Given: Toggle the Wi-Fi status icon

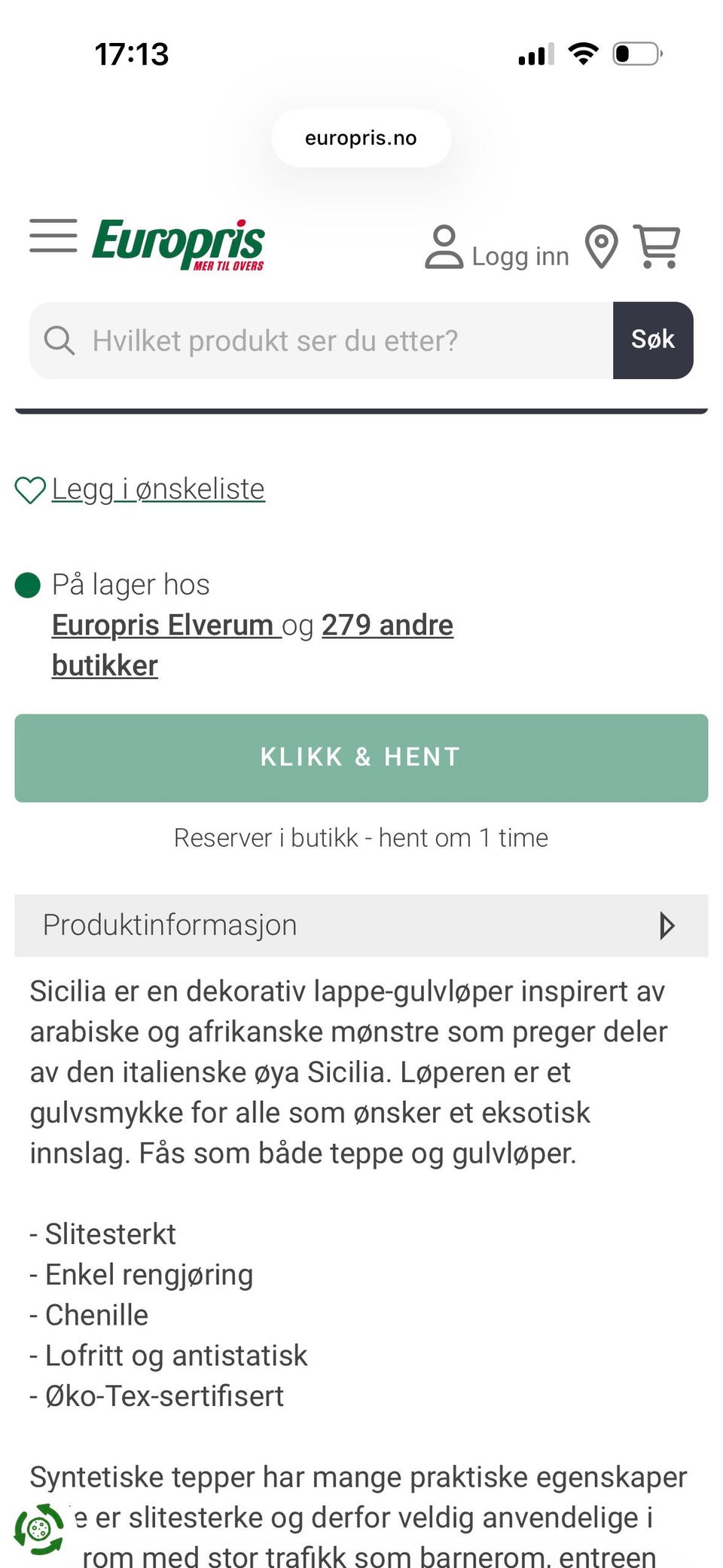Looking at the screenshot, I should [x=581, y=53].
